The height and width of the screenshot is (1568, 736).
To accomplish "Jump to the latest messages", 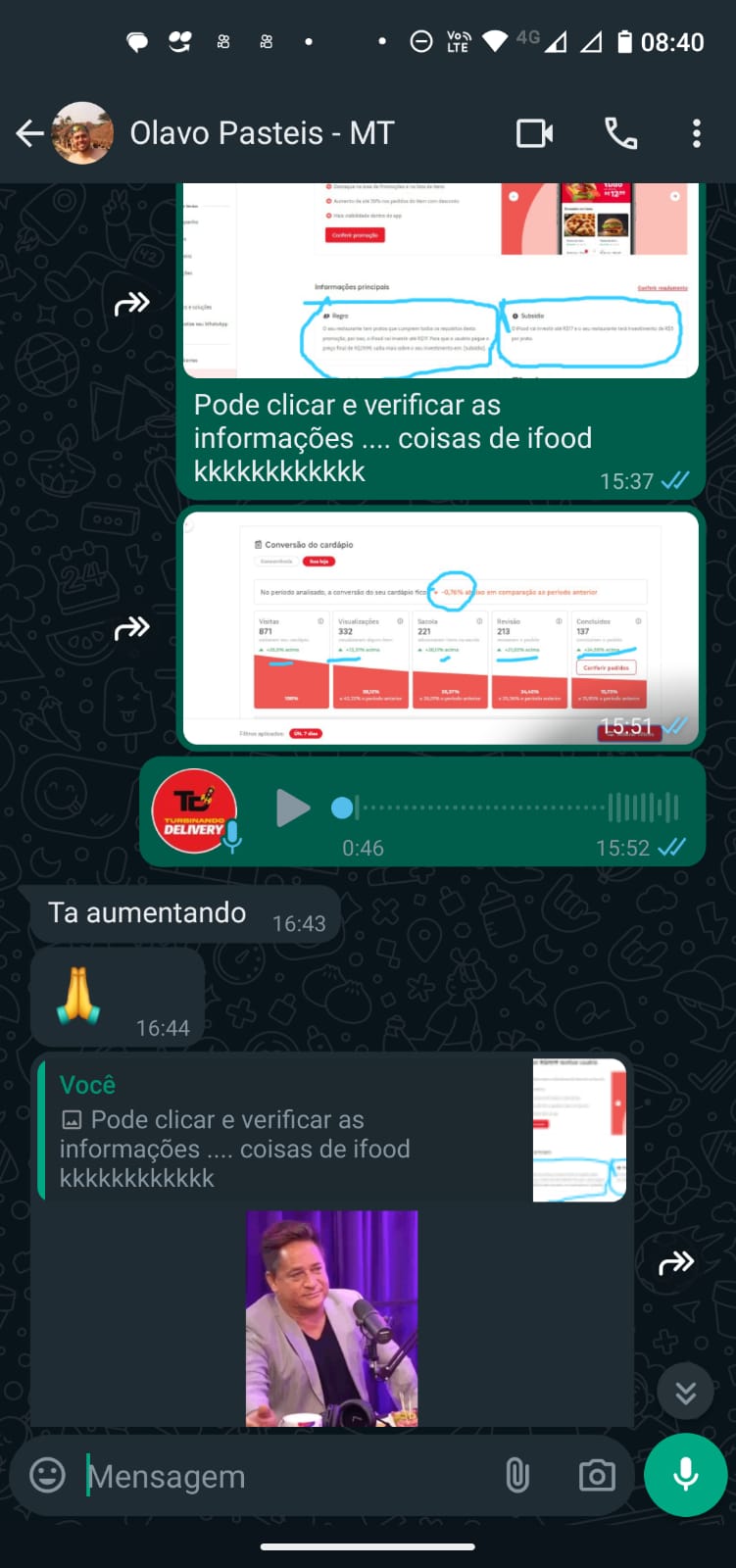I will point(685,1392).
